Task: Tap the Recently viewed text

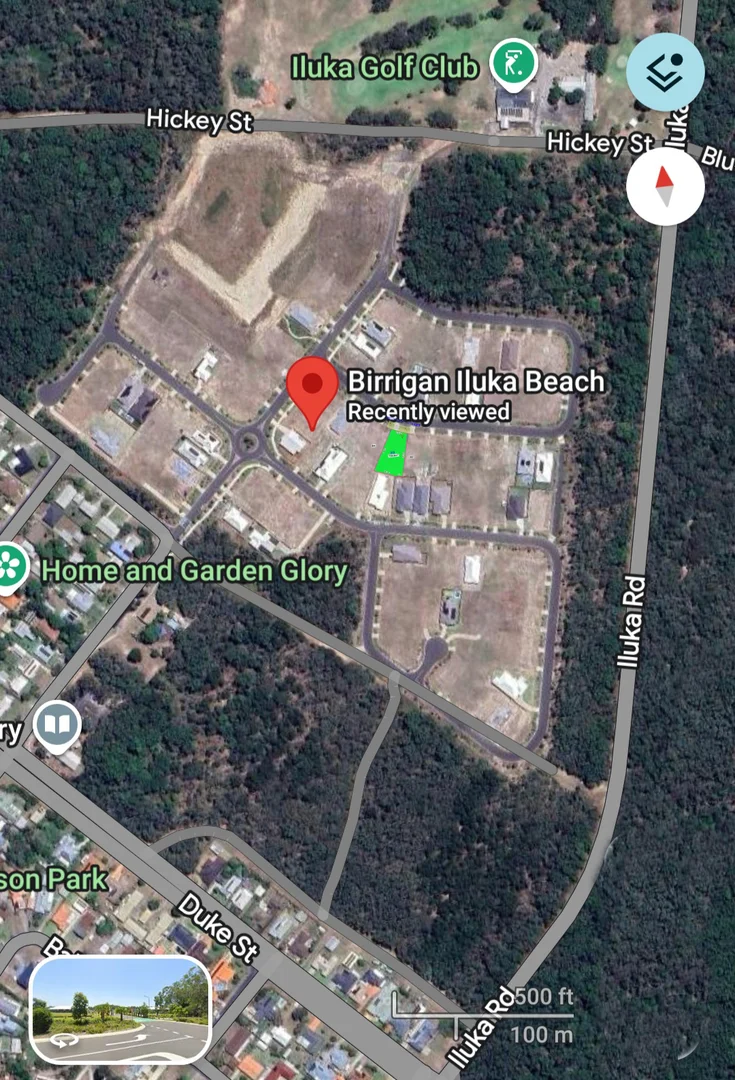Action: 428,410
